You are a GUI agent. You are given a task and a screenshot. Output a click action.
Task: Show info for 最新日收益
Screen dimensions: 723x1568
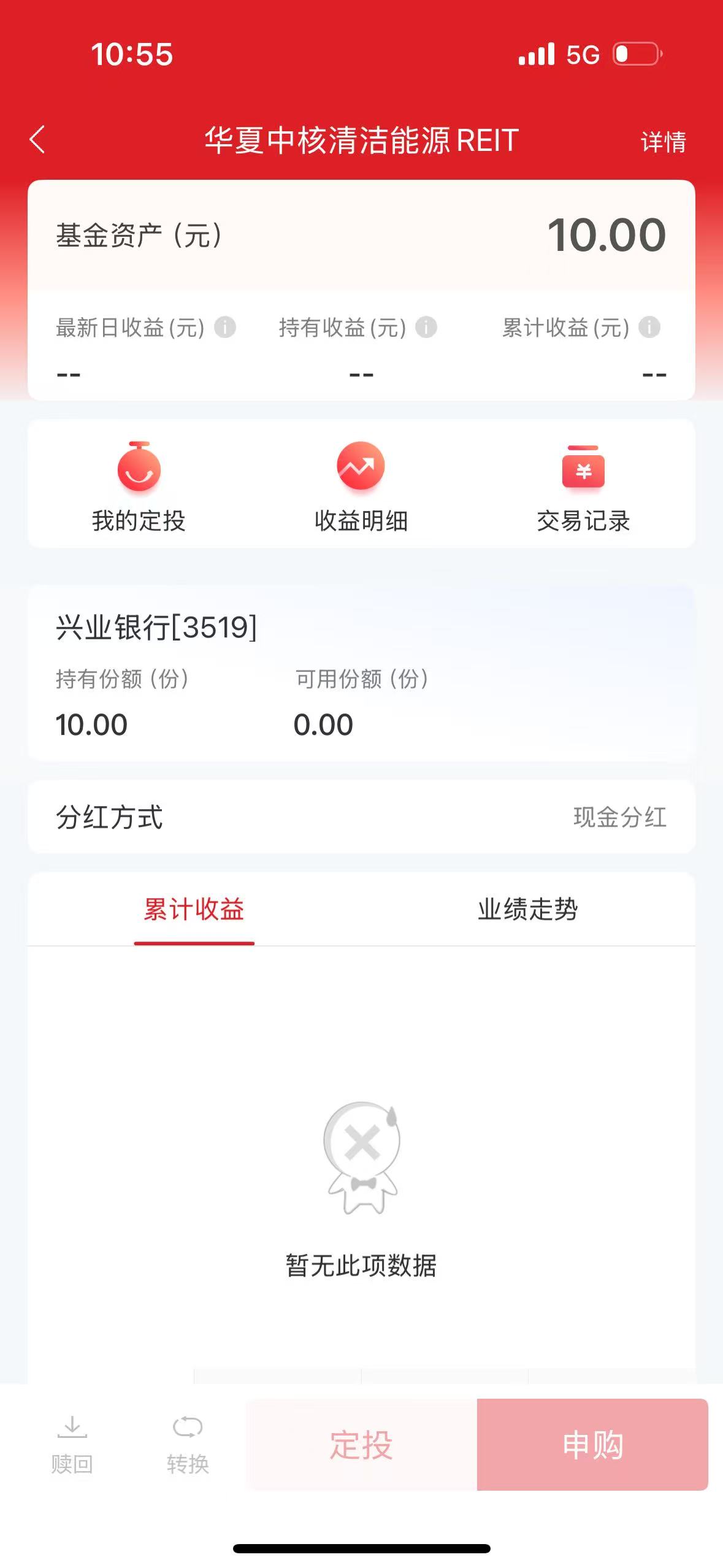(x=225, y=327)
